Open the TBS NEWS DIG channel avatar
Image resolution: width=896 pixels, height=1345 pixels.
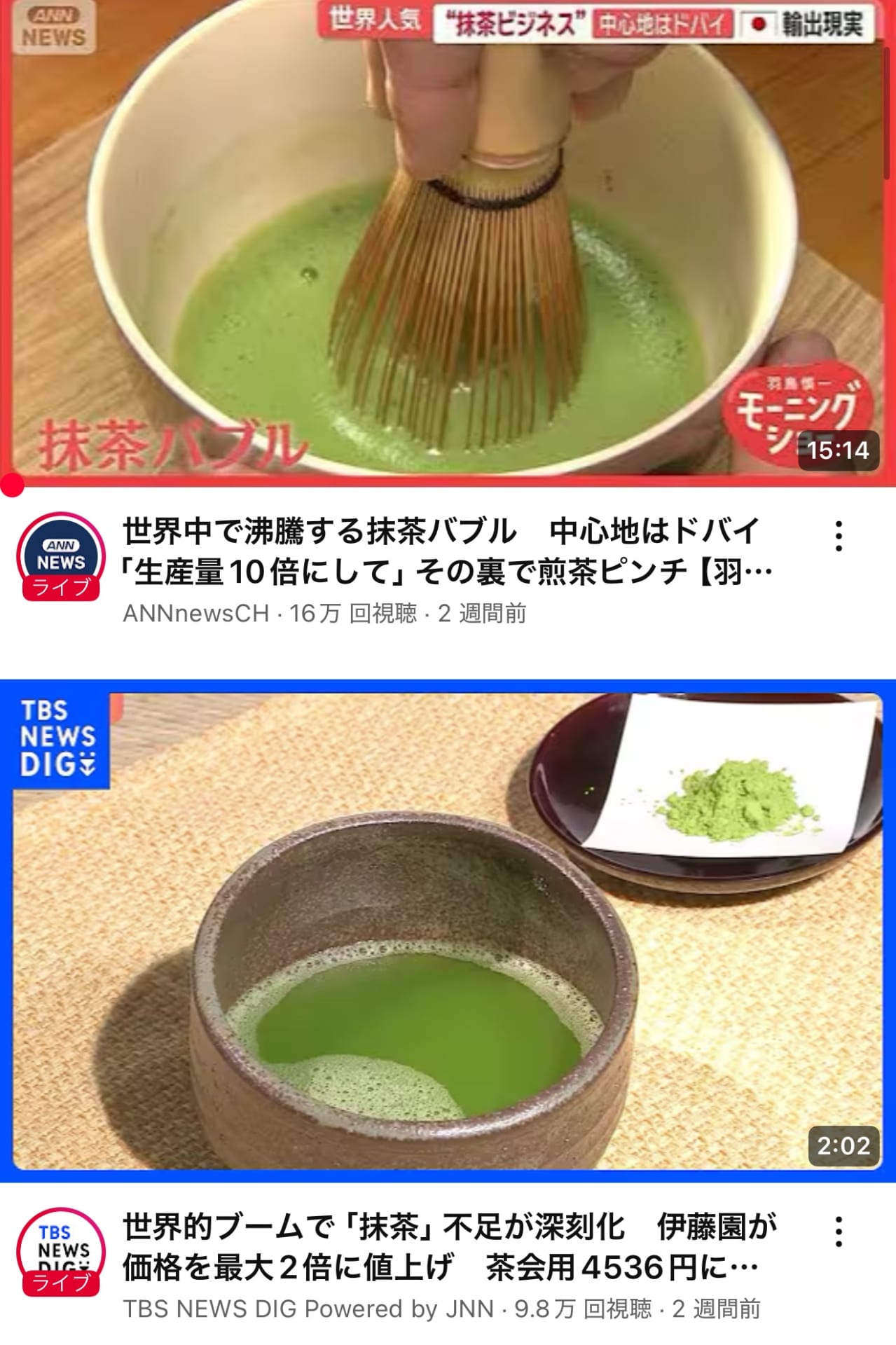[x=61, y=1251]
